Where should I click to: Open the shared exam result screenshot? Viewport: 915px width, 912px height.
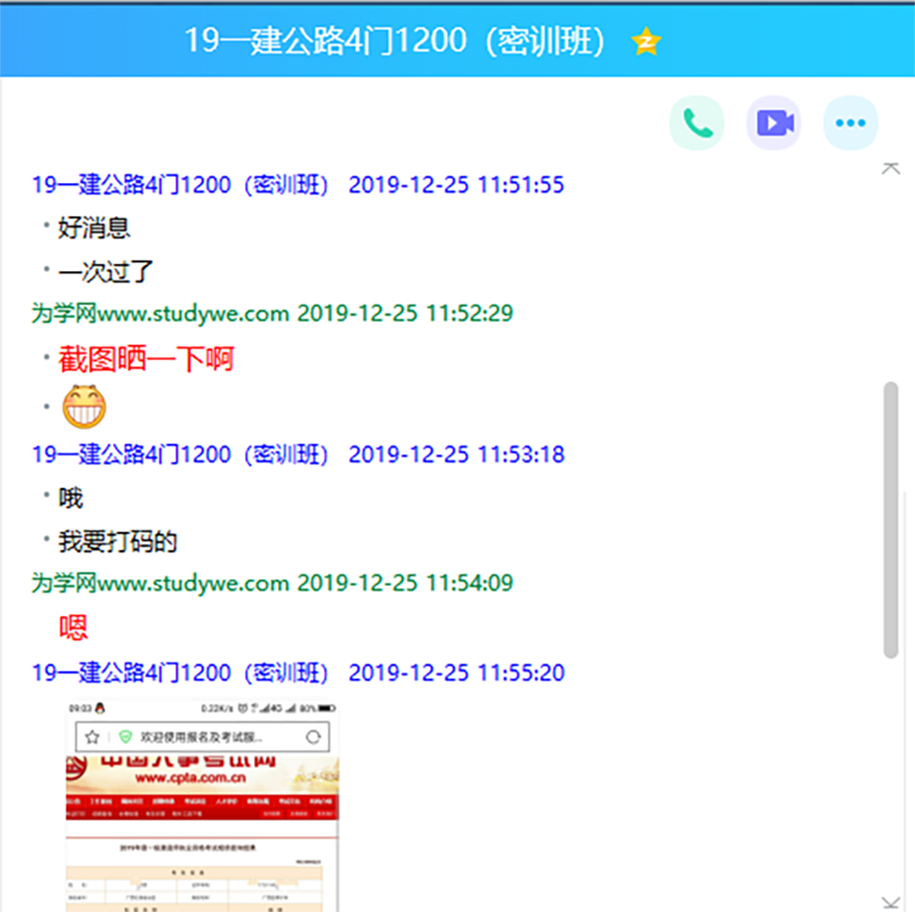(x=202, y=805)
